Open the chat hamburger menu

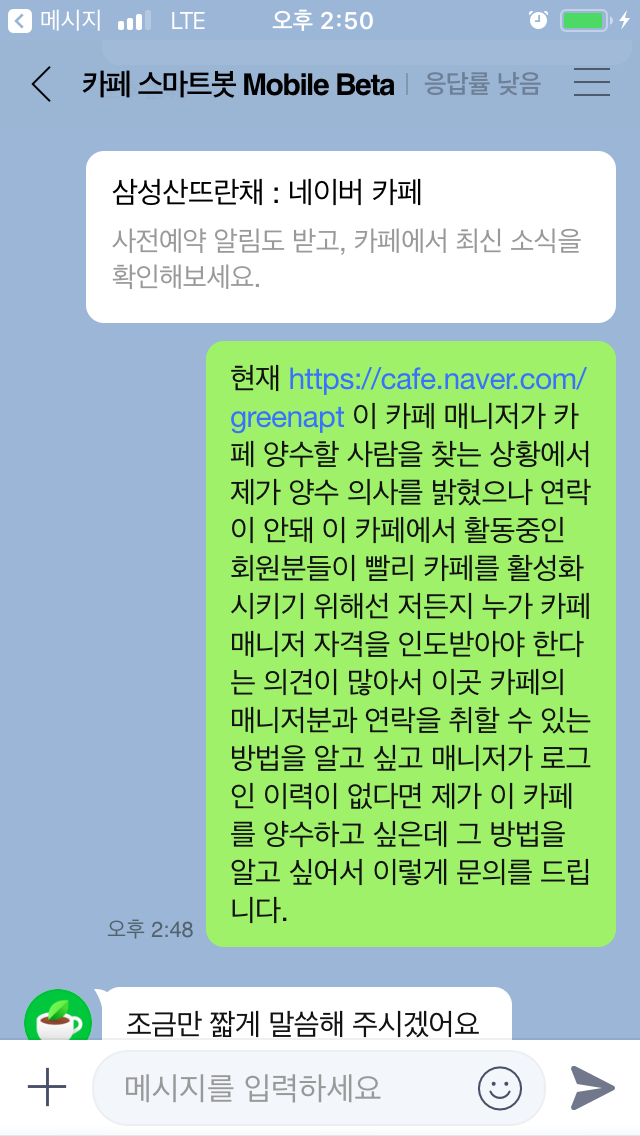[x=592, y=83]
